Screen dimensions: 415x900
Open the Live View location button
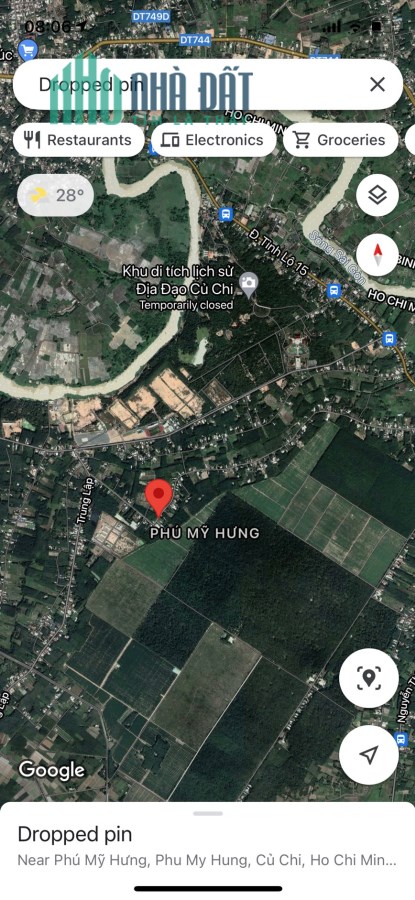[369, 678]
